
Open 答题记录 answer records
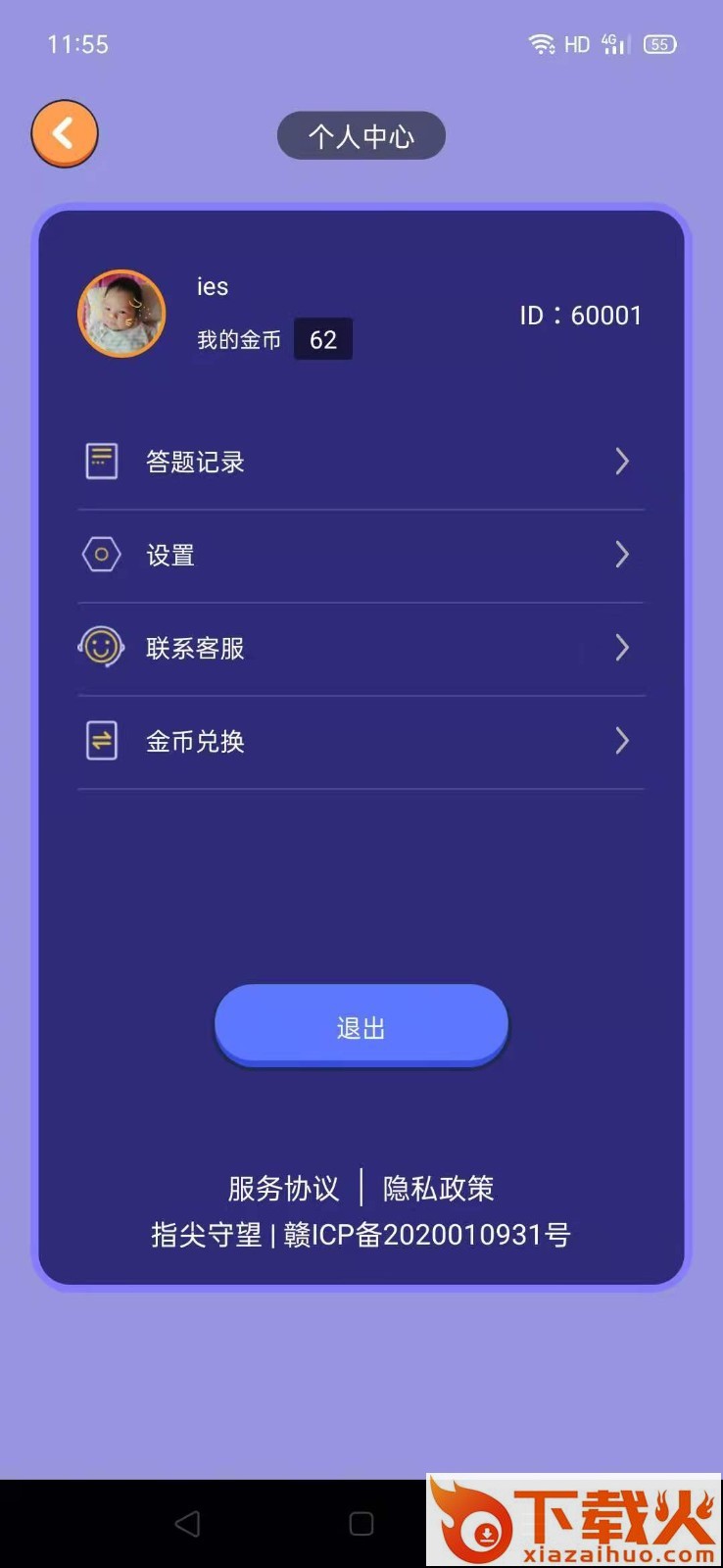[x=361, y=462]
